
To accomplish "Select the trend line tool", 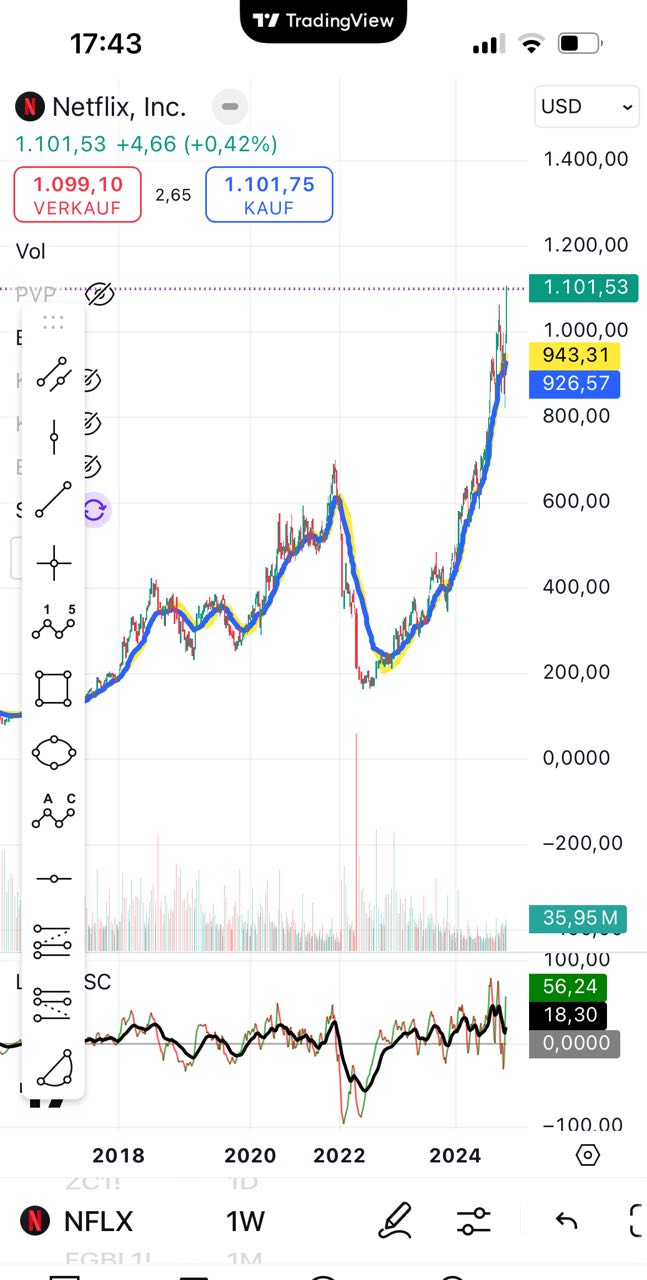I will (x=54, y=500).
